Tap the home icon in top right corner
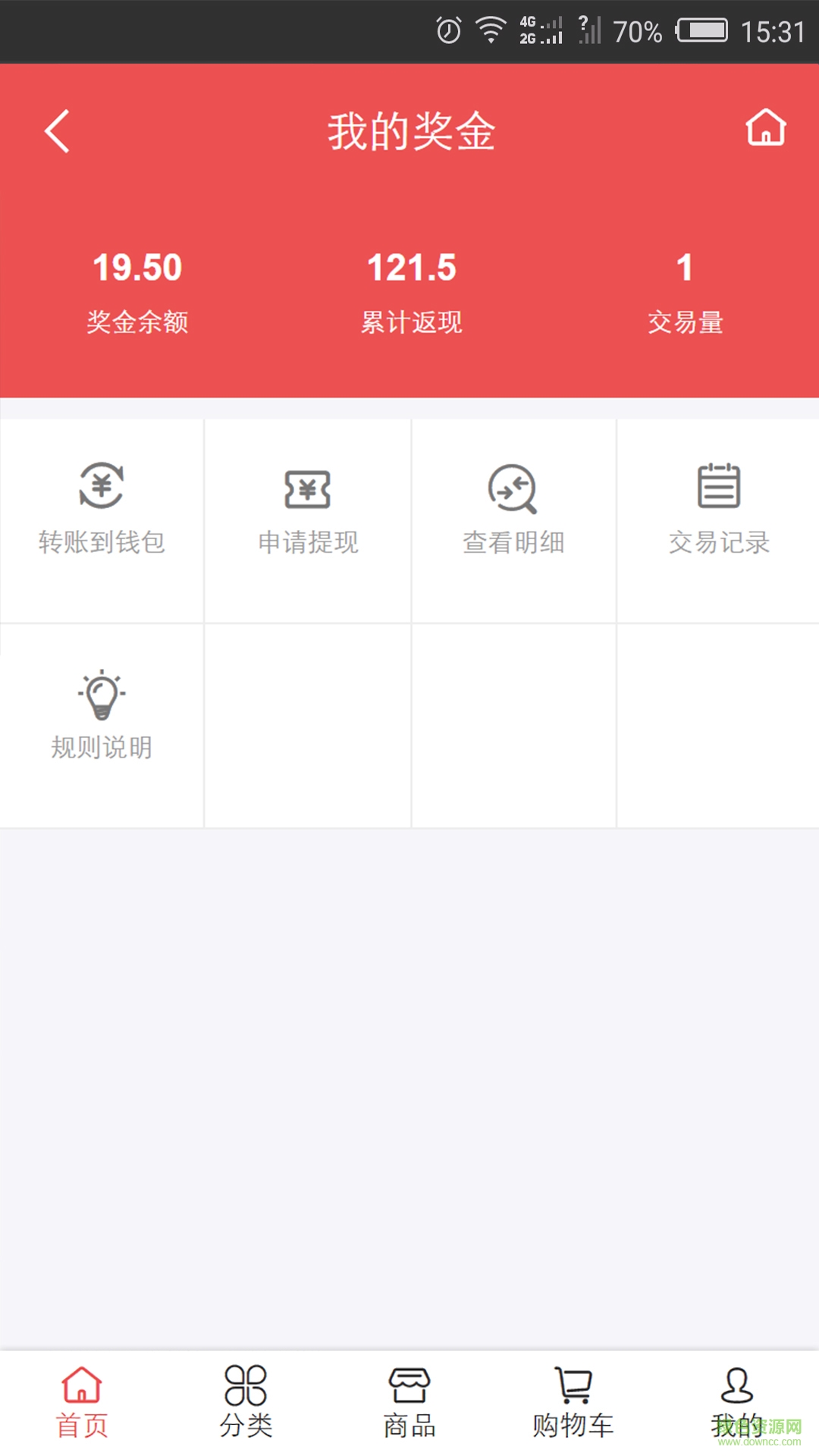The height and width of the screenshot is (1456, 819). tap(766, 129)
